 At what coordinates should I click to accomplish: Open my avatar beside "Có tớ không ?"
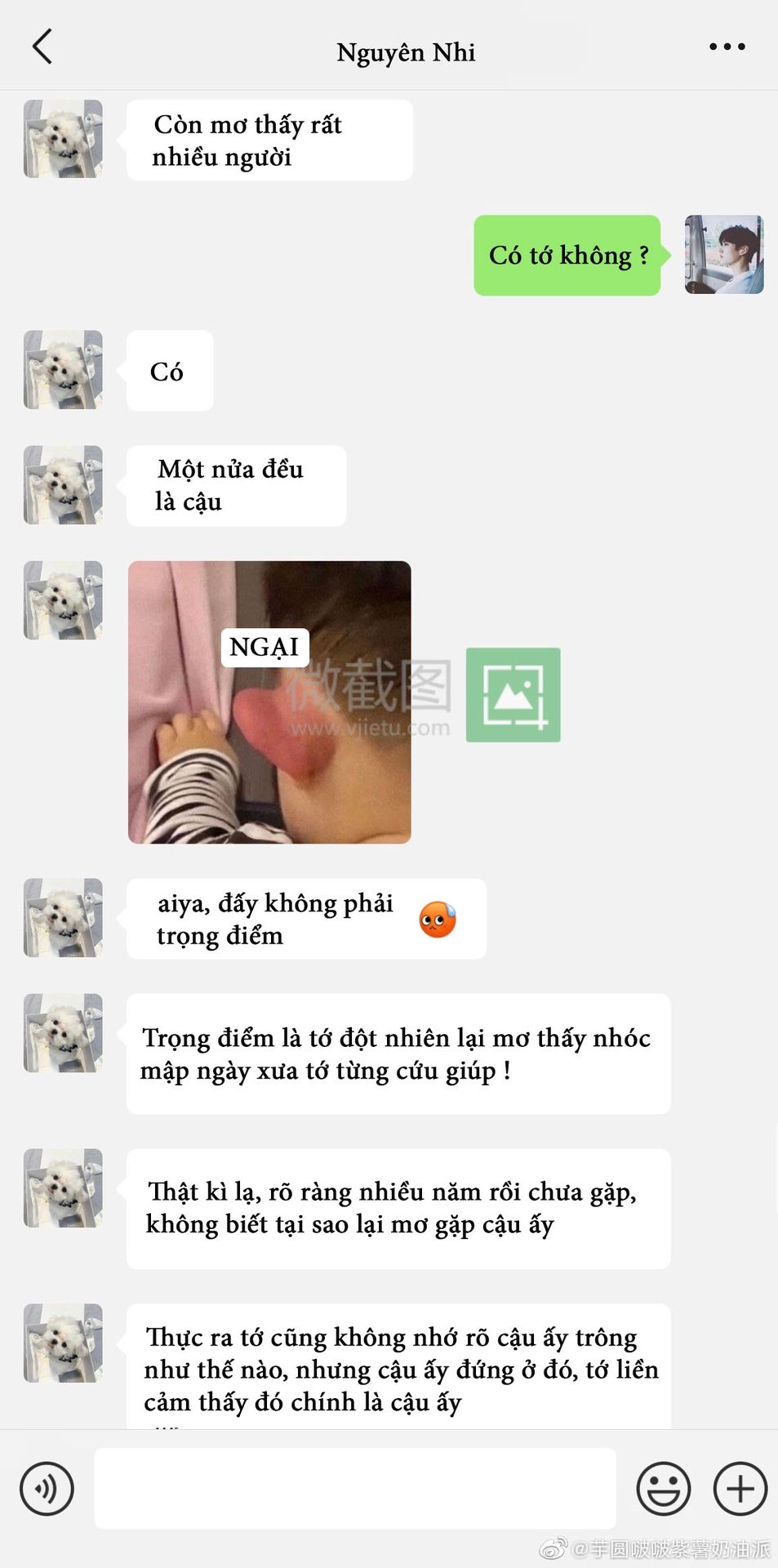(724, 255)
